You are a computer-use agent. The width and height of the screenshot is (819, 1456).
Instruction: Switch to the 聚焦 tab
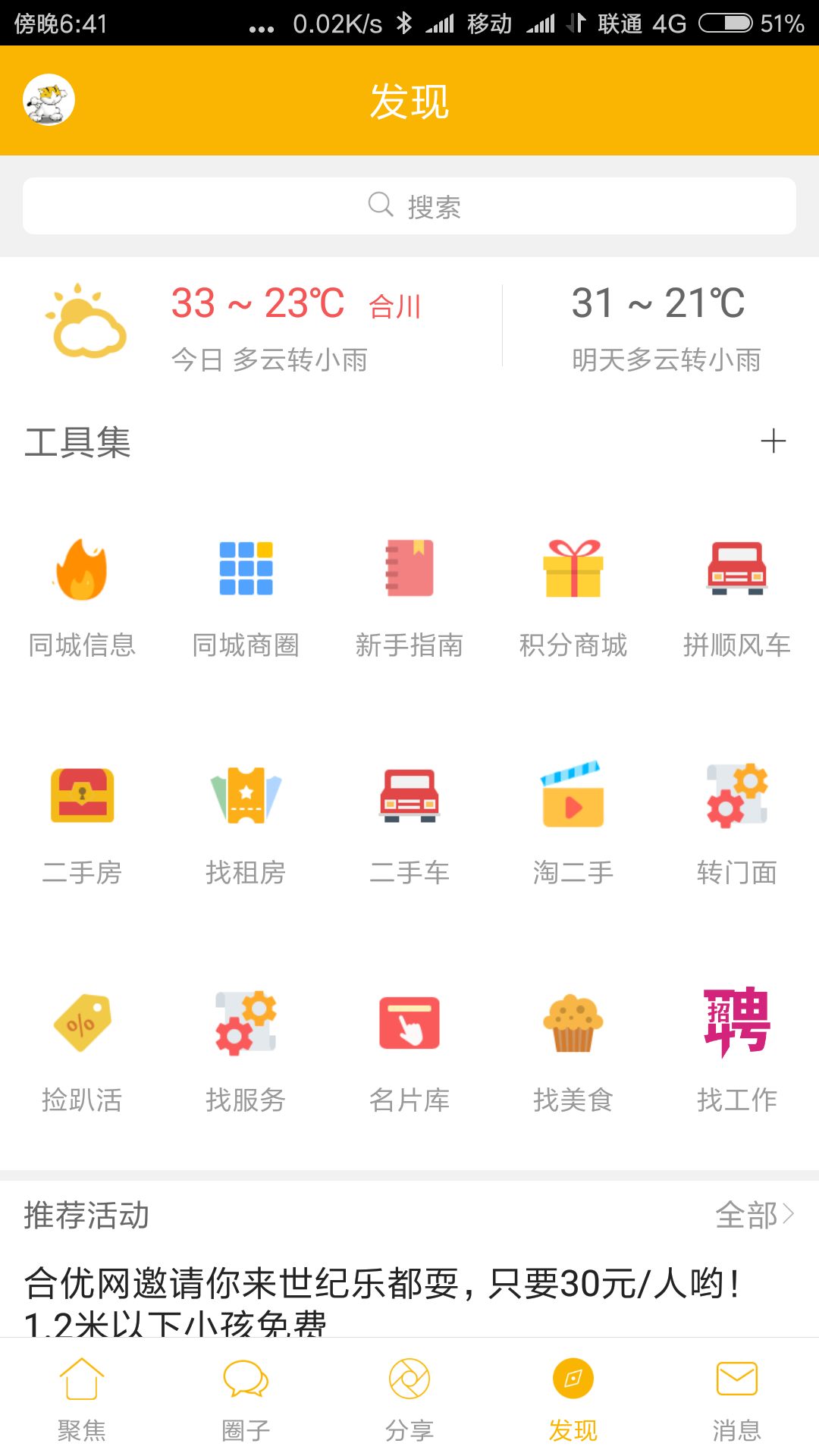tap(82, 1398)
